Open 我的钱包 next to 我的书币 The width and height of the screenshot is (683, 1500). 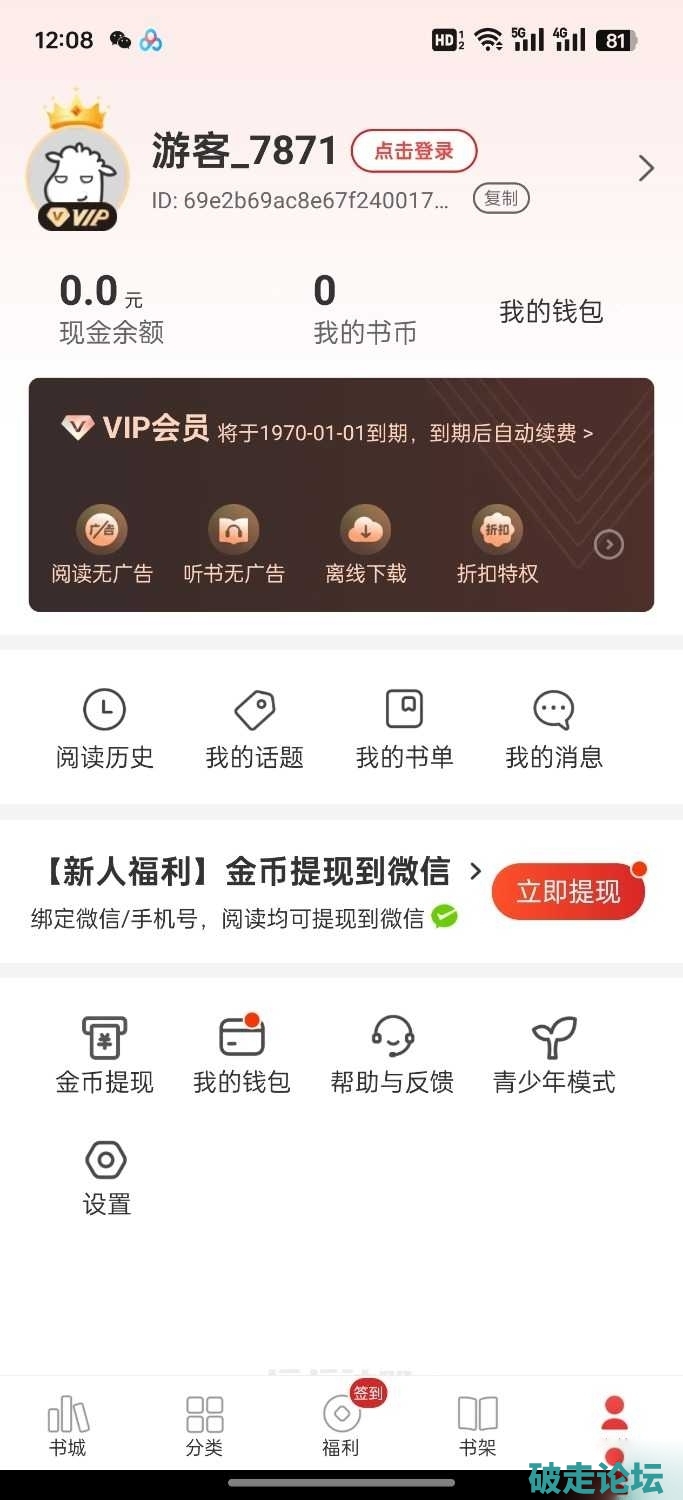[551, 311]
